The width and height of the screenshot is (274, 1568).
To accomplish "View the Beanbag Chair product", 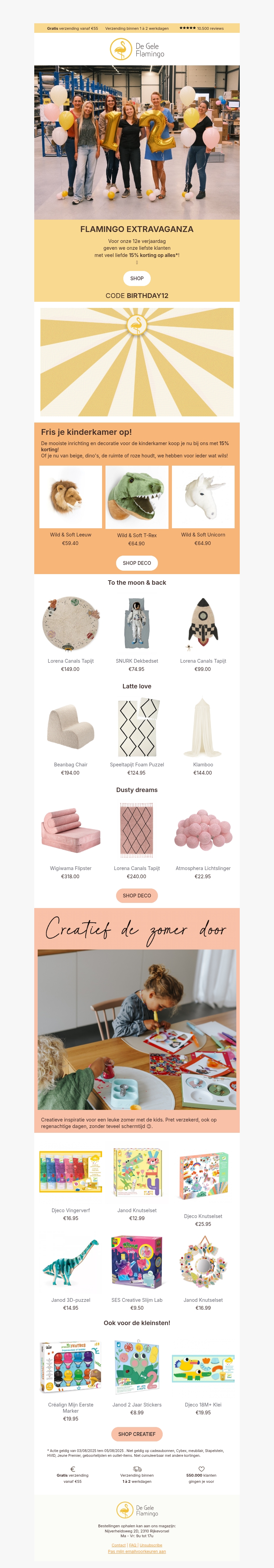I will tap(71, 728).
